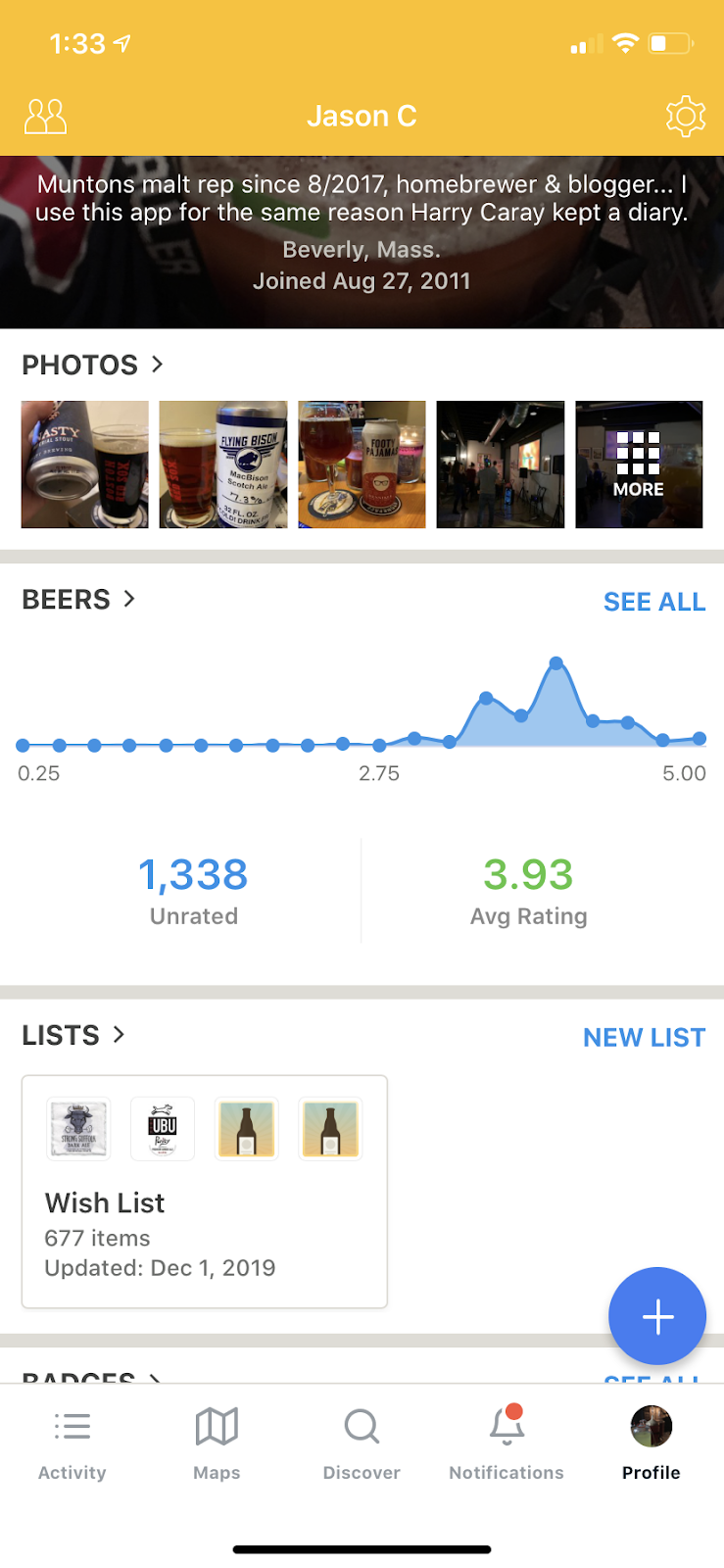Check the Notifications tab

point(507,1444)
